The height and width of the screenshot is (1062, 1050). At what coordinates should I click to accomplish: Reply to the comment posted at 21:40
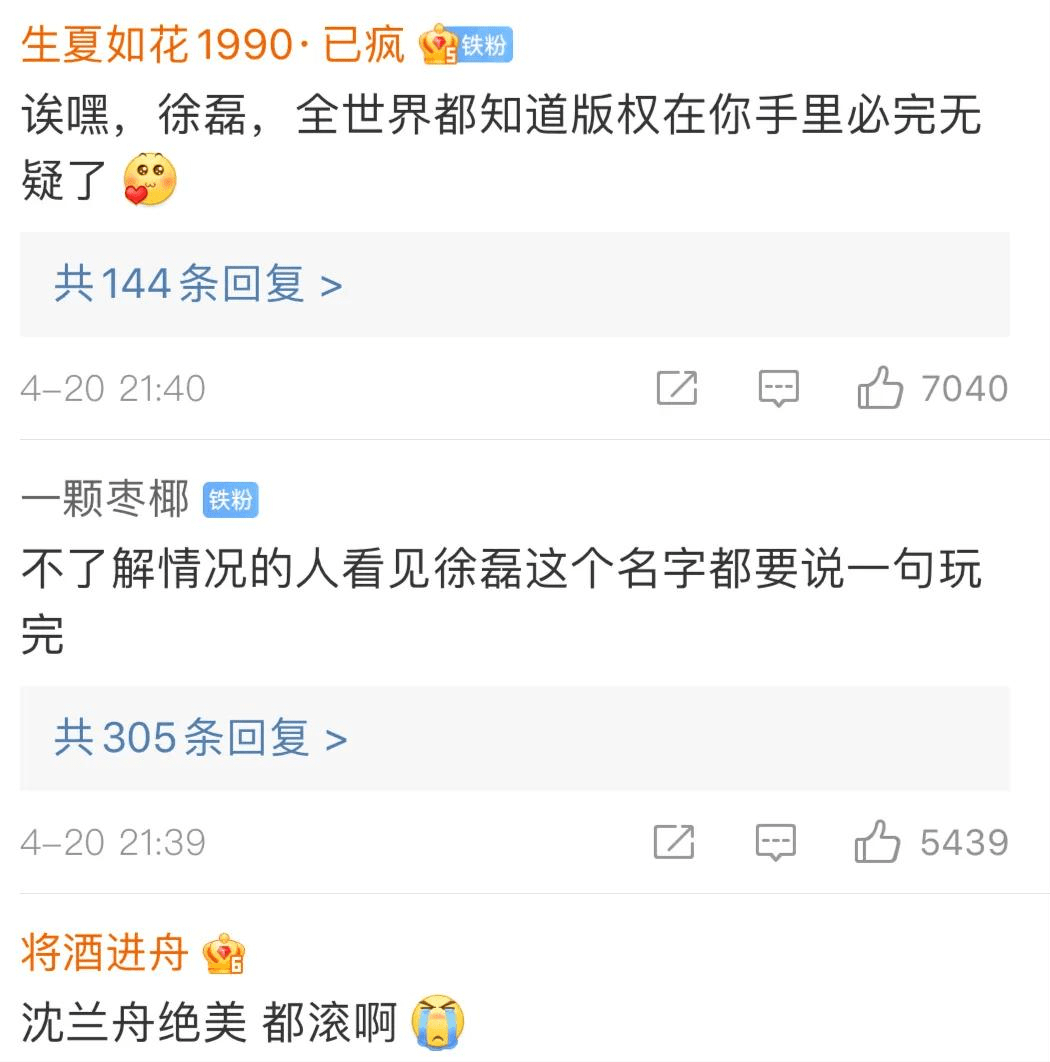coord(778,388)
